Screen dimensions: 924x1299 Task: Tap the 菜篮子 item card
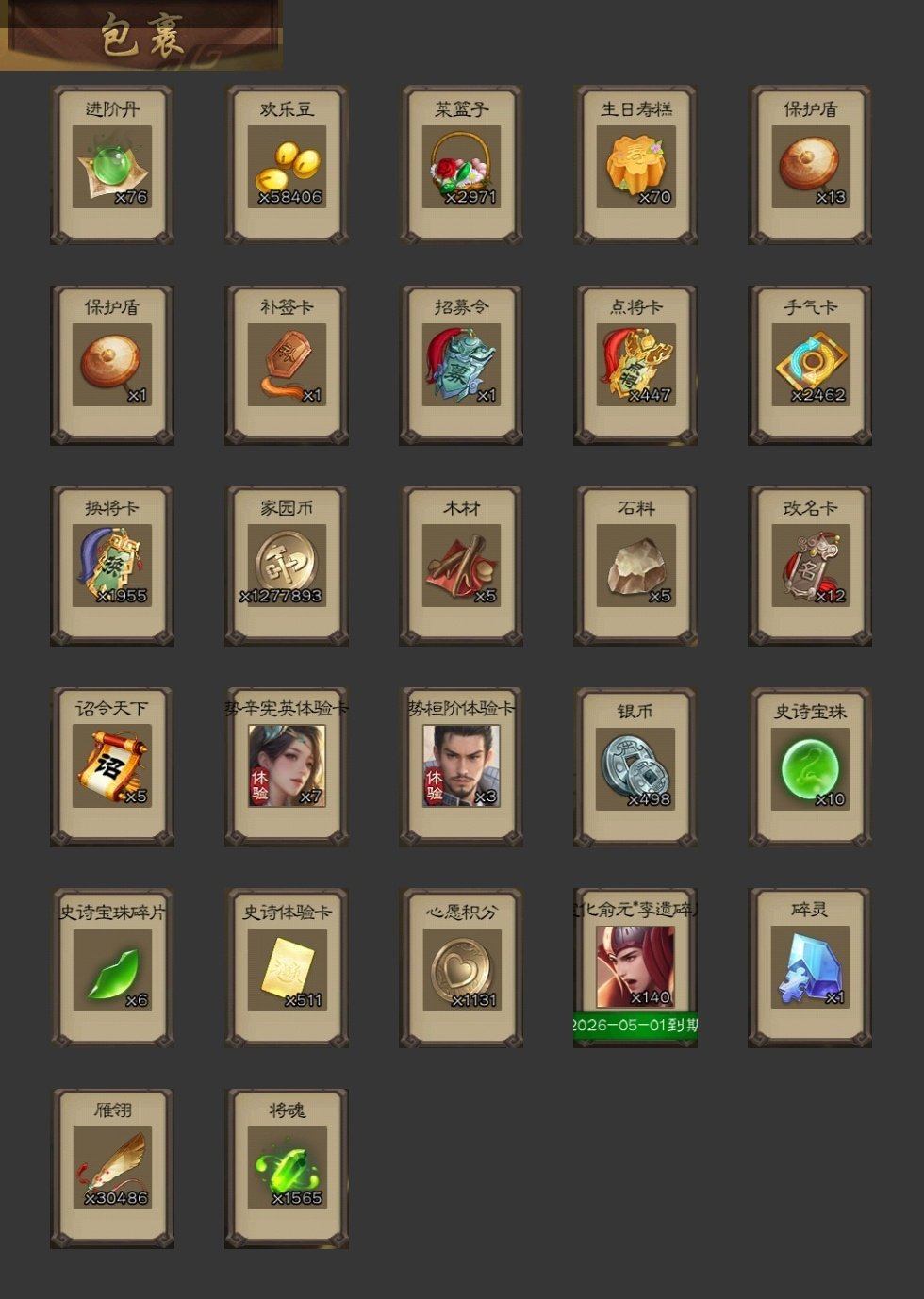coord(461,166)
